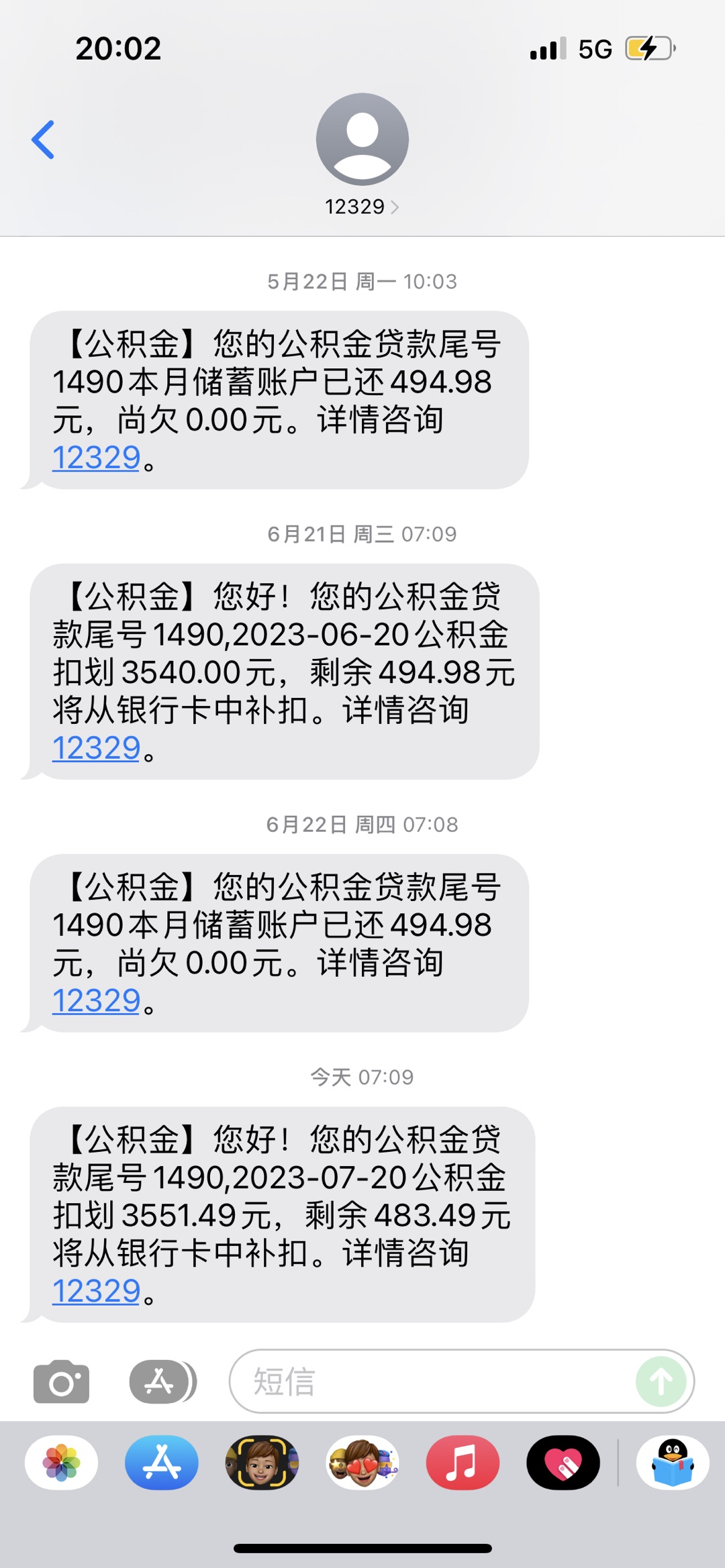Tap the 12329 link in the June 22 message
This screenshot has width=725, height=1568.
coord(96,1002)
